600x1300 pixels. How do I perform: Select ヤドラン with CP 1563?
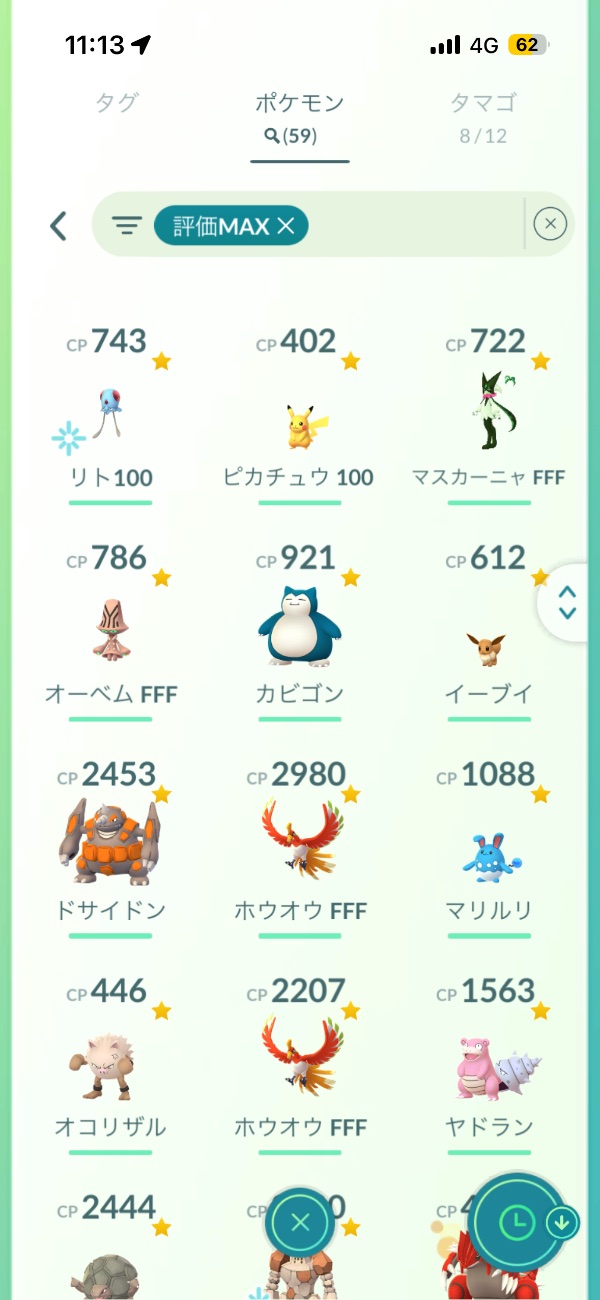(489, 1065)
